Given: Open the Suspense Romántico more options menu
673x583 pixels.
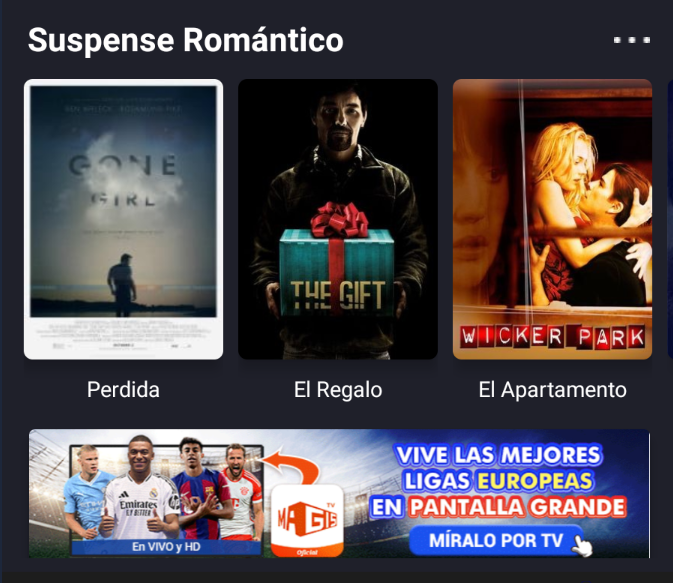Looking at the screenshot, I should [631, 40].
